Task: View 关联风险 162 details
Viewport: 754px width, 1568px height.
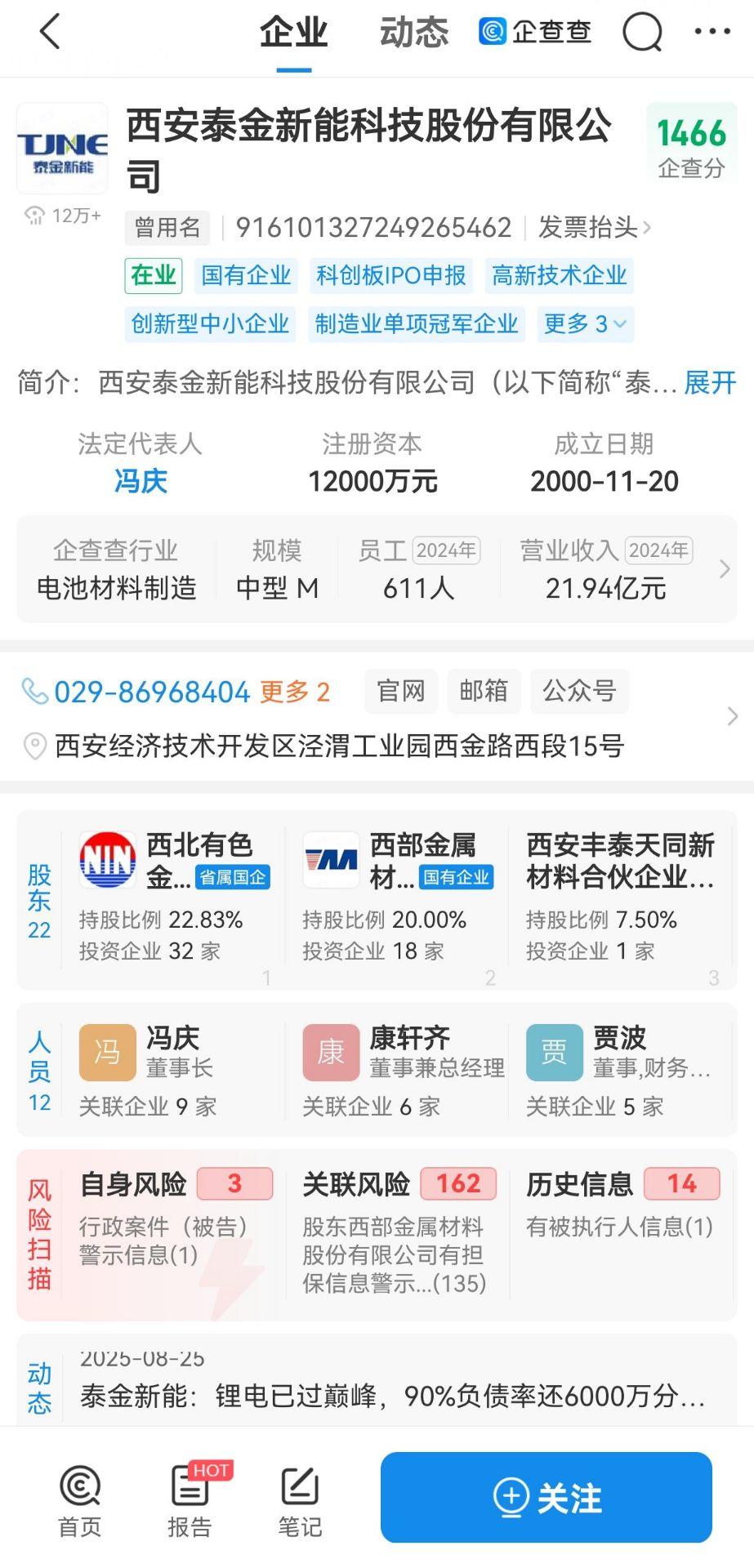Action: click(397, 1235)
